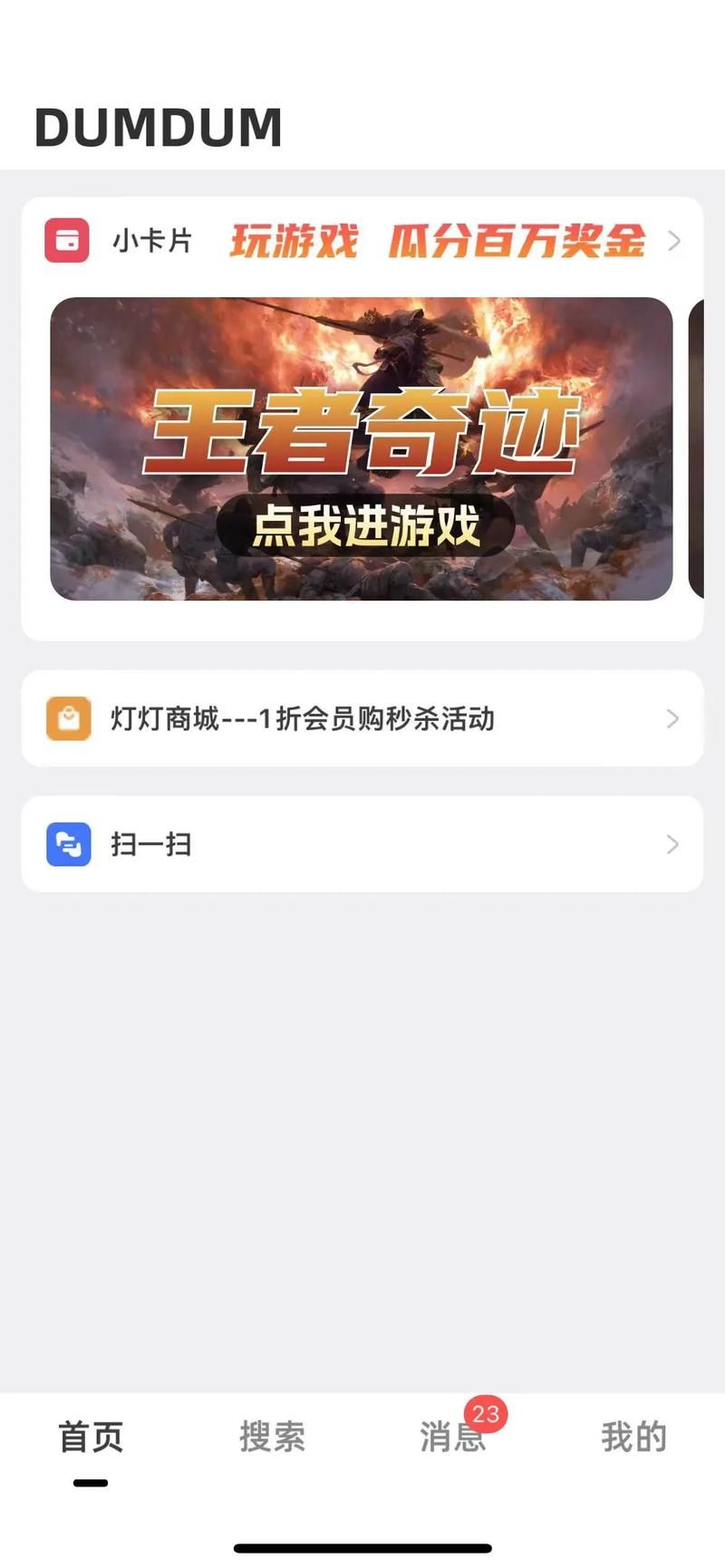Open the 我的 profile tab
This screenshot has height=1568, width=725.
634,1437
